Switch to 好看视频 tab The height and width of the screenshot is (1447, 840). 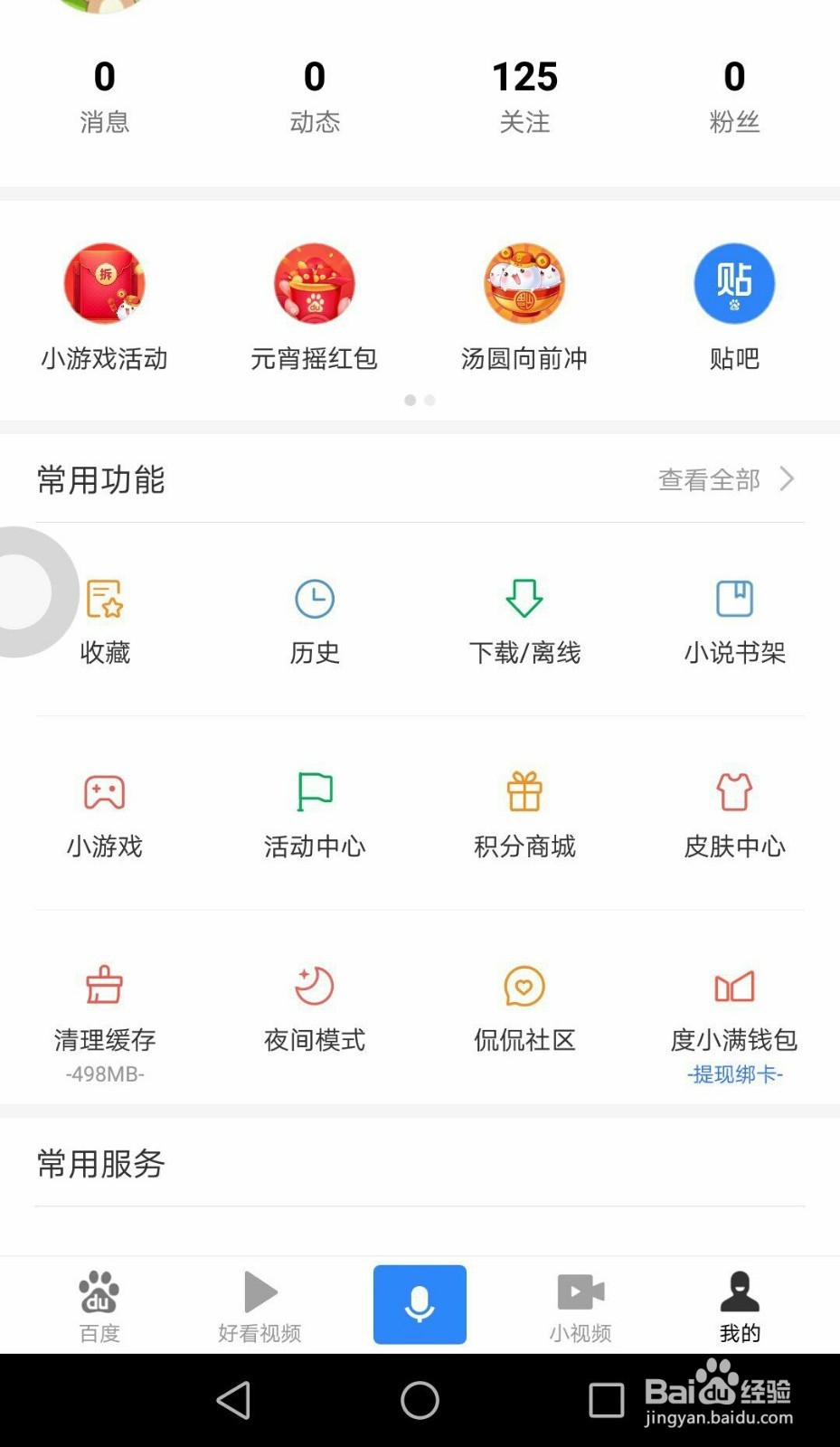tap(260, 1306)
